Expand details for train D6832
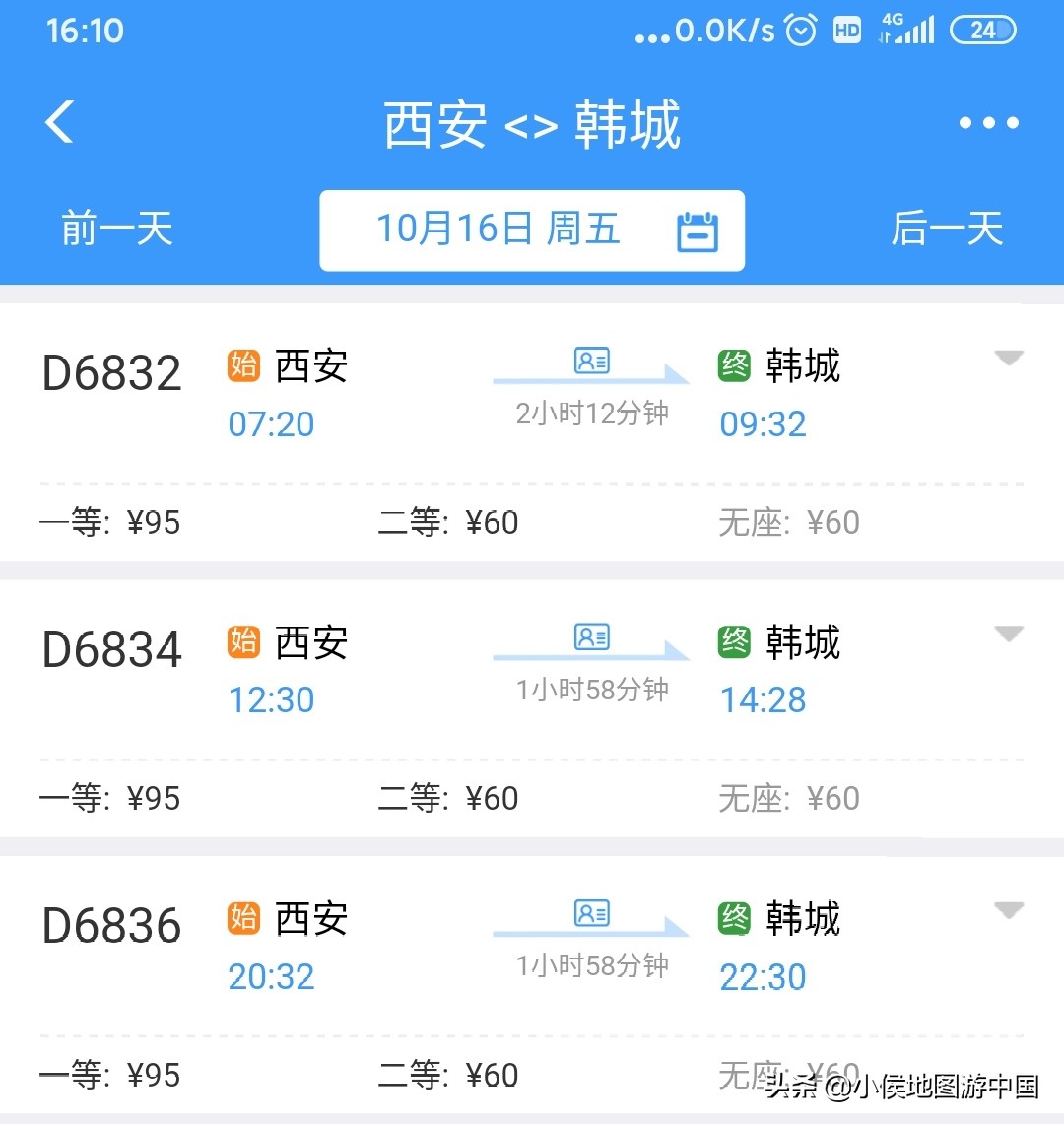This screenshot has width=1064, height=1124. click(x=1009, y=360)
